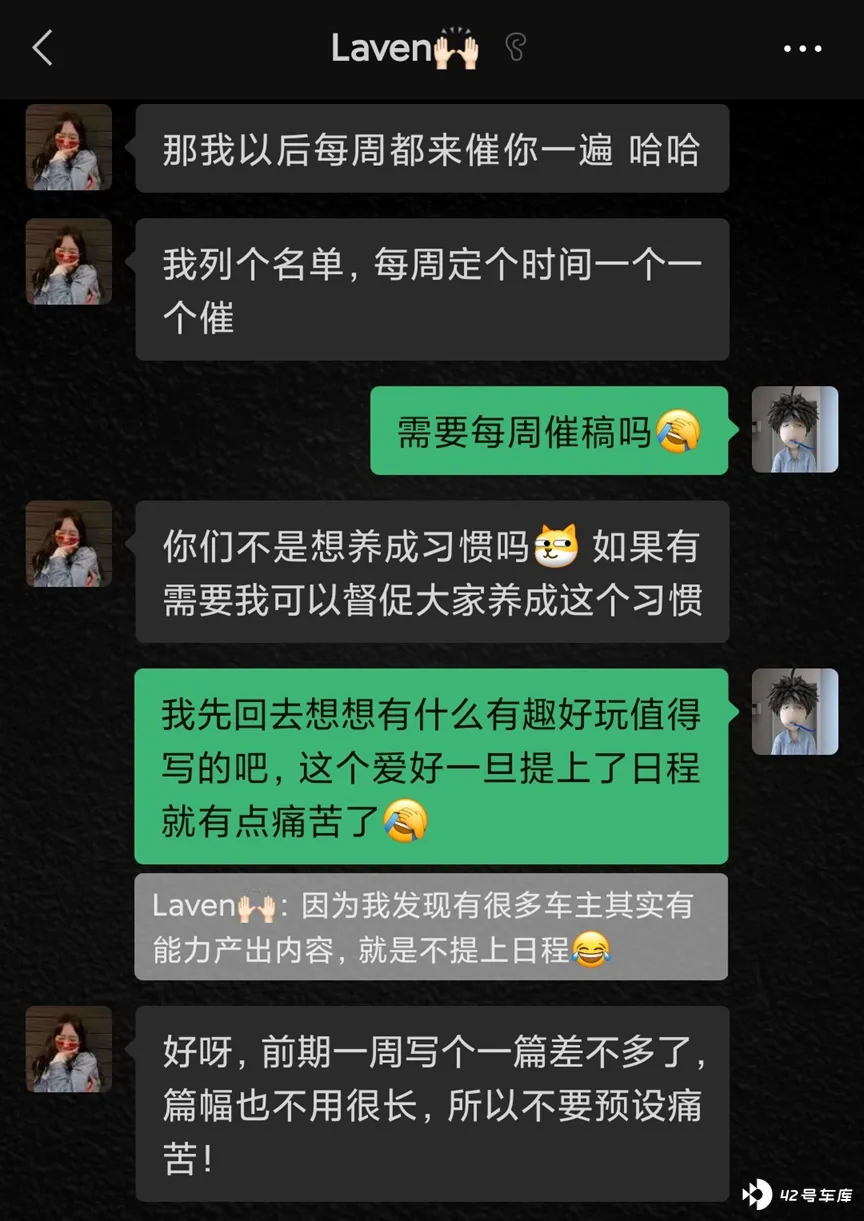This screenshot has height=1221, width=864.
Task: Jump to quoted Laven message "因为我发现有很多车主"
Action: pyautogui.click(x=431, y=927)
